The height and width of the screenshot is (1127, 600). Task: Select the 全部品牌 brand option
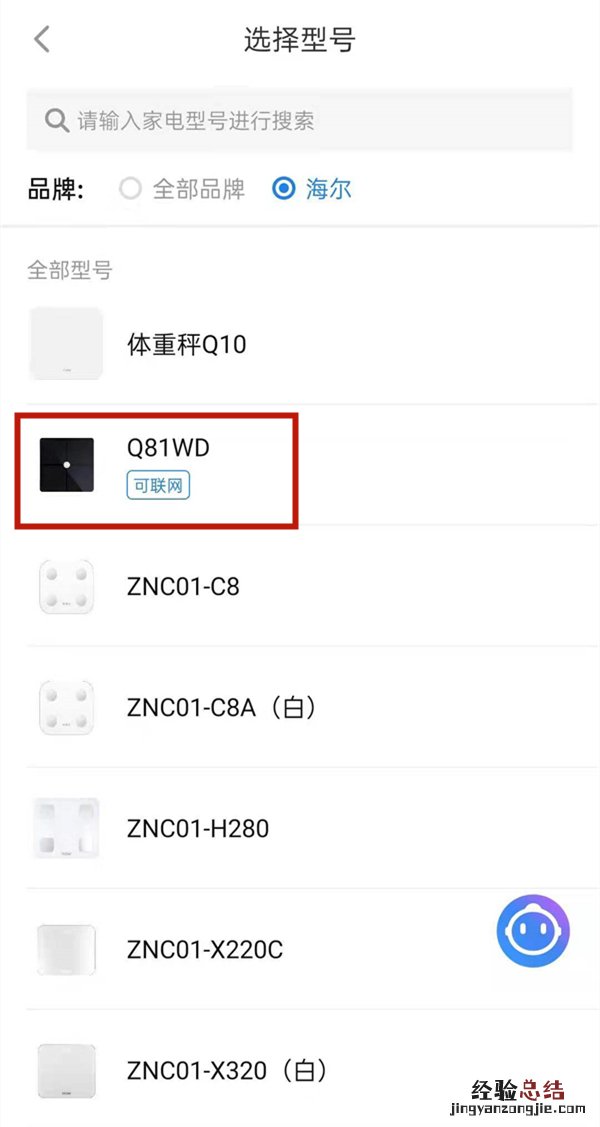pyautogui.click(x=182, y=189)
